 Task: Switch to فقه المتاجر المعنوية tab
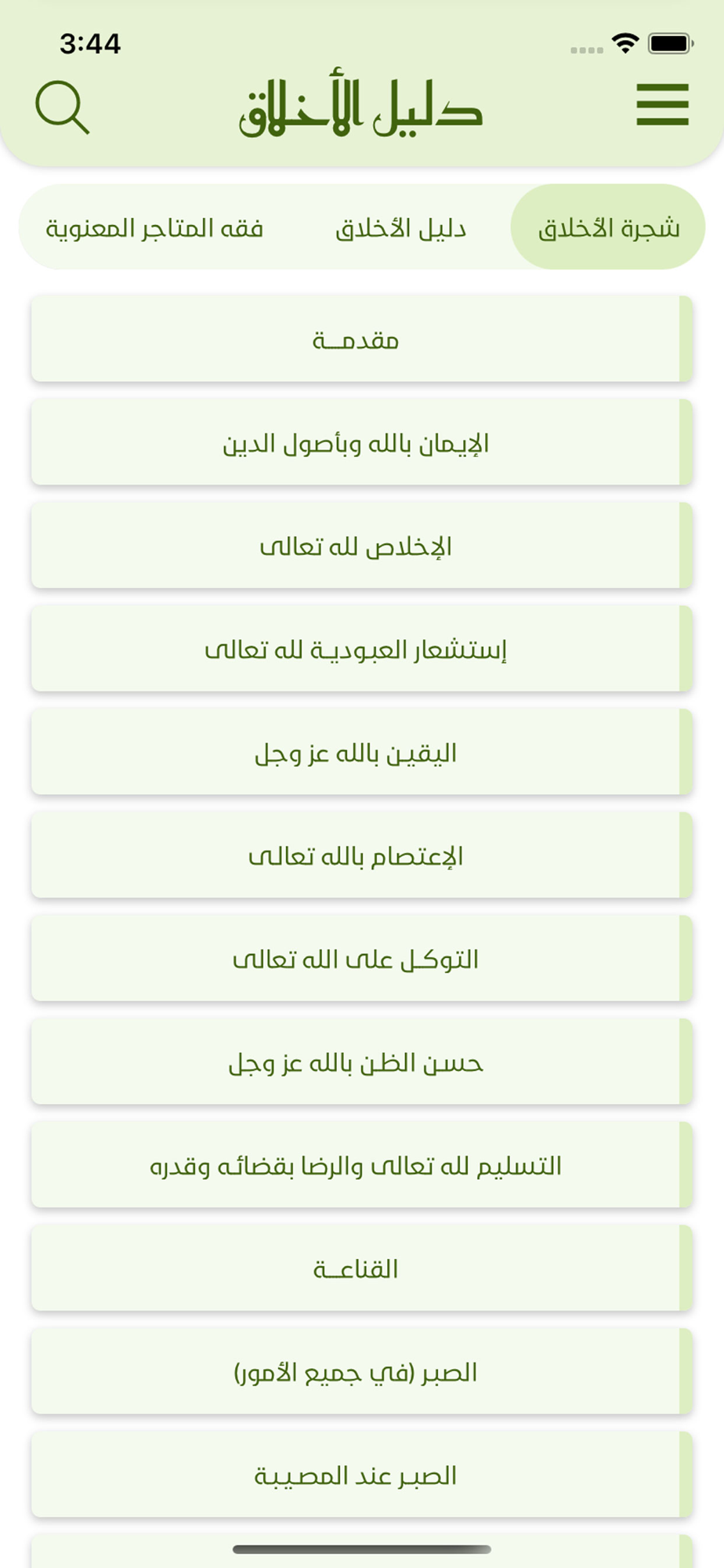click(154, 228)
